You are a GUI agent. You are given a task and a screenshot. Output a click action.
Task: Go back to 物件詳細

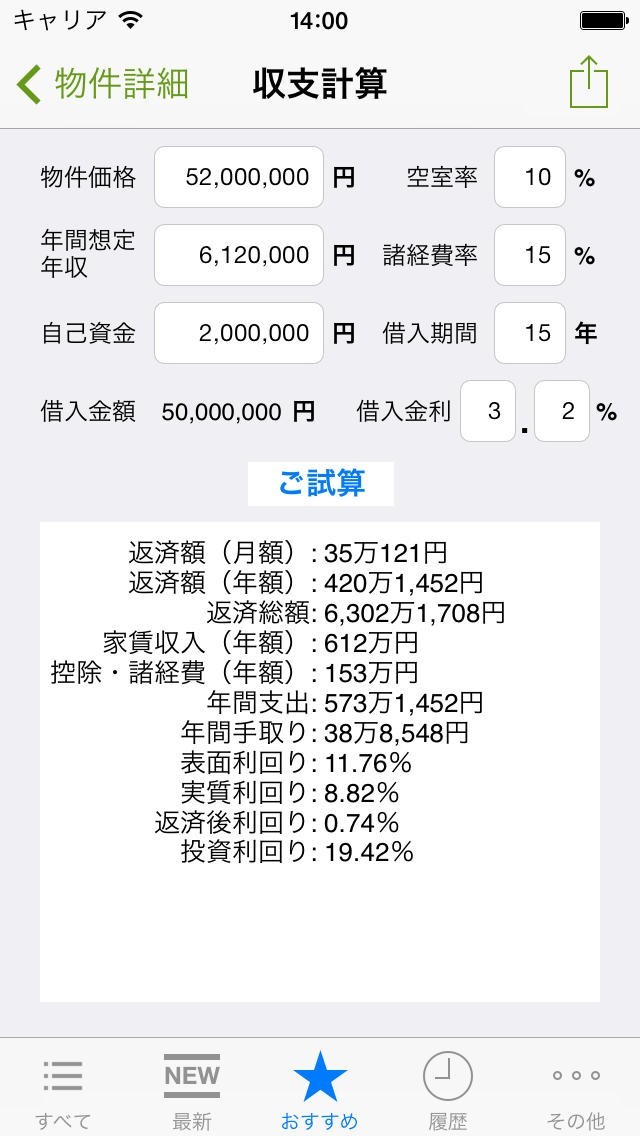pos(102,84)
